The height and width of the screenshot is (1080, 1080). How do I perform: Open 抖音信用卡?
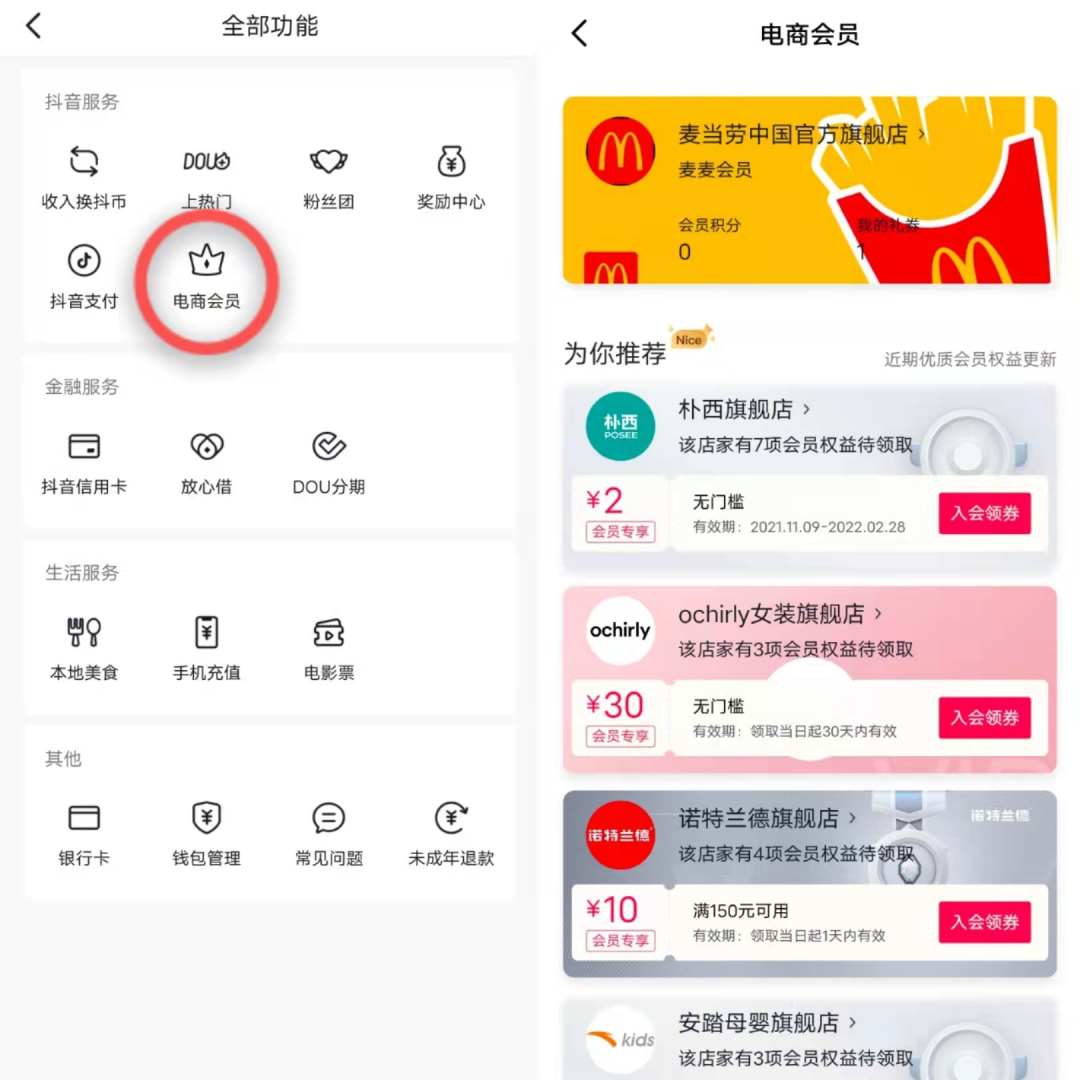pyautogui.click(x=84, y=462)
